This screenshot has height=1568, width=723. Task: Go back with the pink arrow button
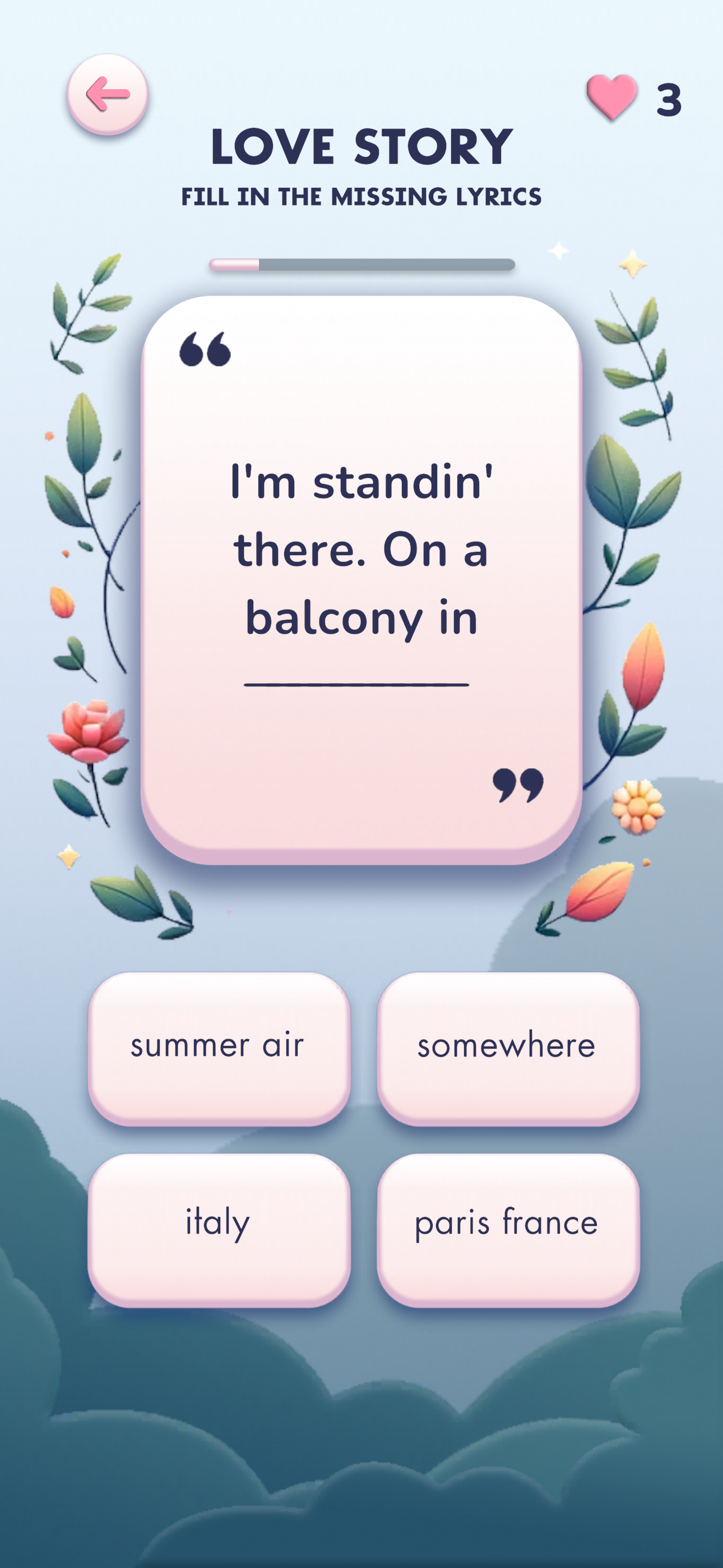(x=108, y=94)
